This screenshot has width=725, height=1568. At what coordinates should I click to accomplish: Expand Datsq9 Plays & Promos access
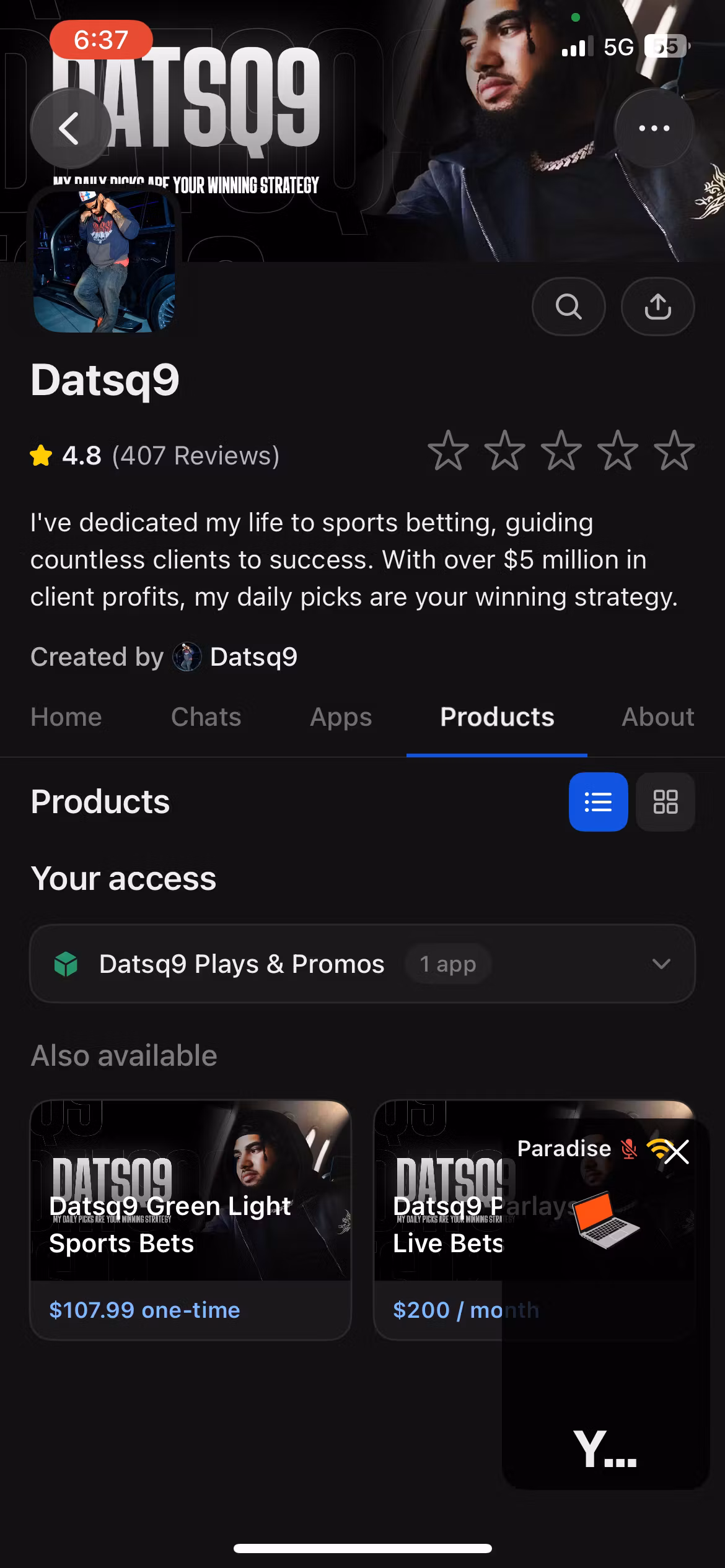pos(362,964)
